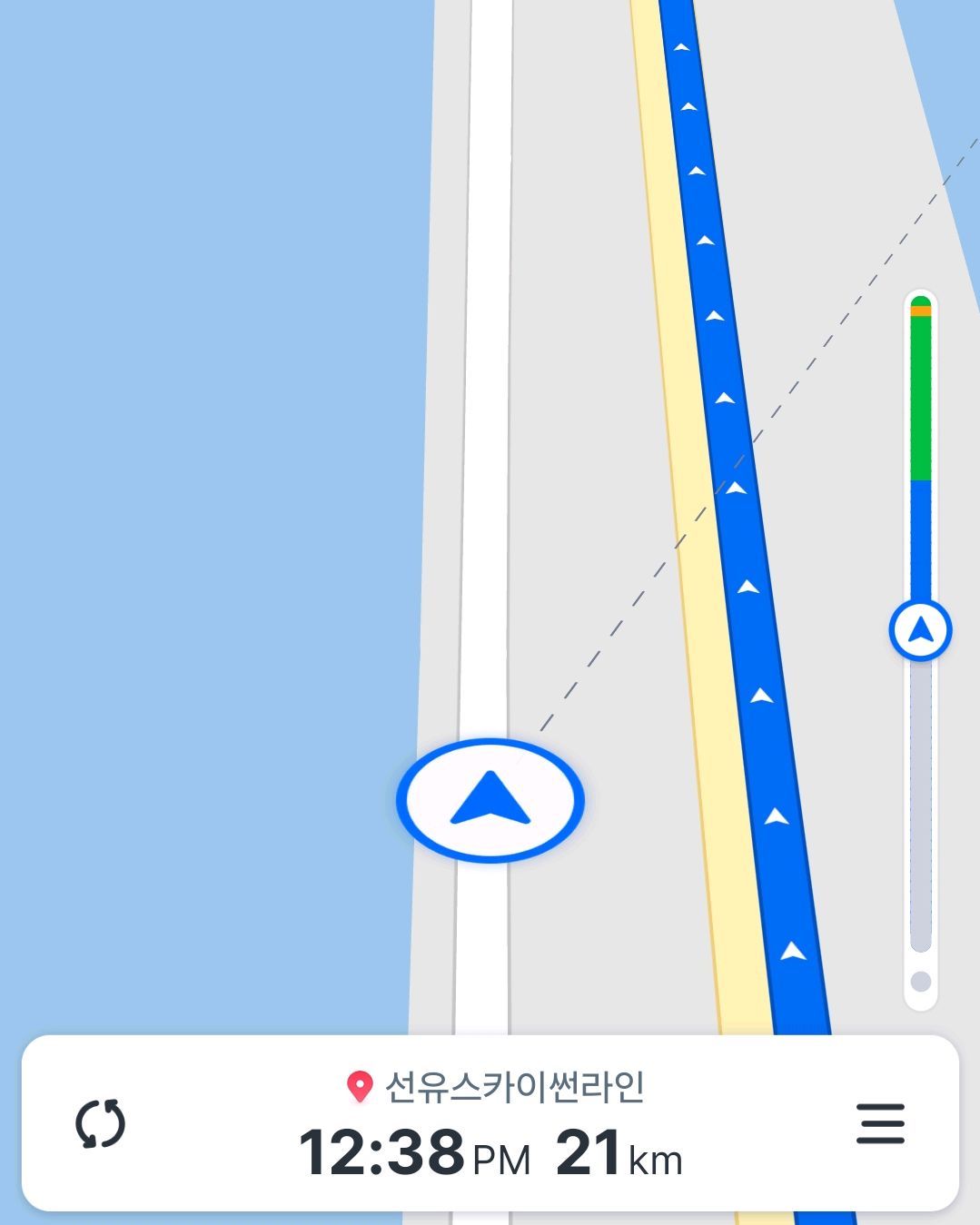Tap the route refresh icon

click(100, 1124)
